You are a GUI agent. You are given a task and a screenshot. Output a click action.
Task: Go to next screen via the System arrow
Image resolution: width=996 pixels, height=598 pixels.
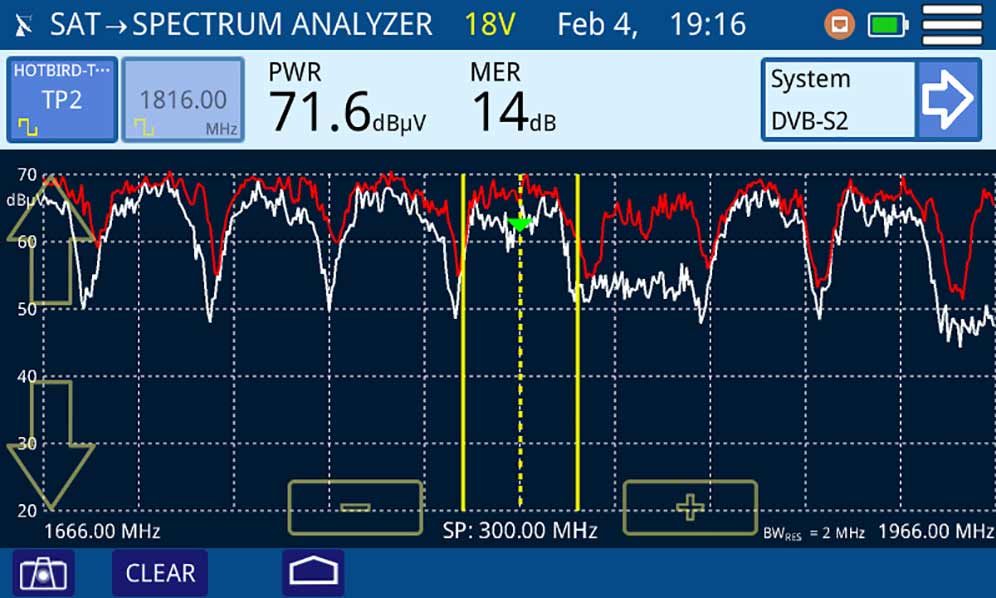click(x=947, y=99)
